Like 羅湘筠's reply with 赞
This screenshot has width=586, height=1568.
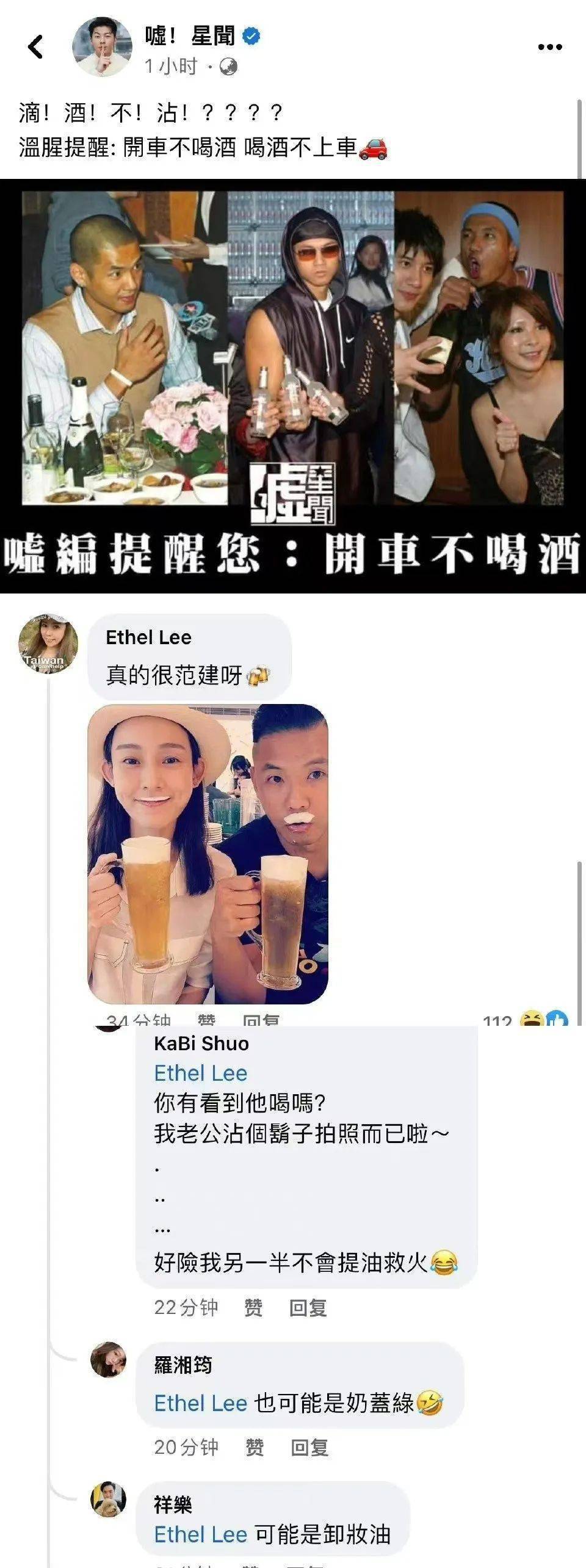255,1447
